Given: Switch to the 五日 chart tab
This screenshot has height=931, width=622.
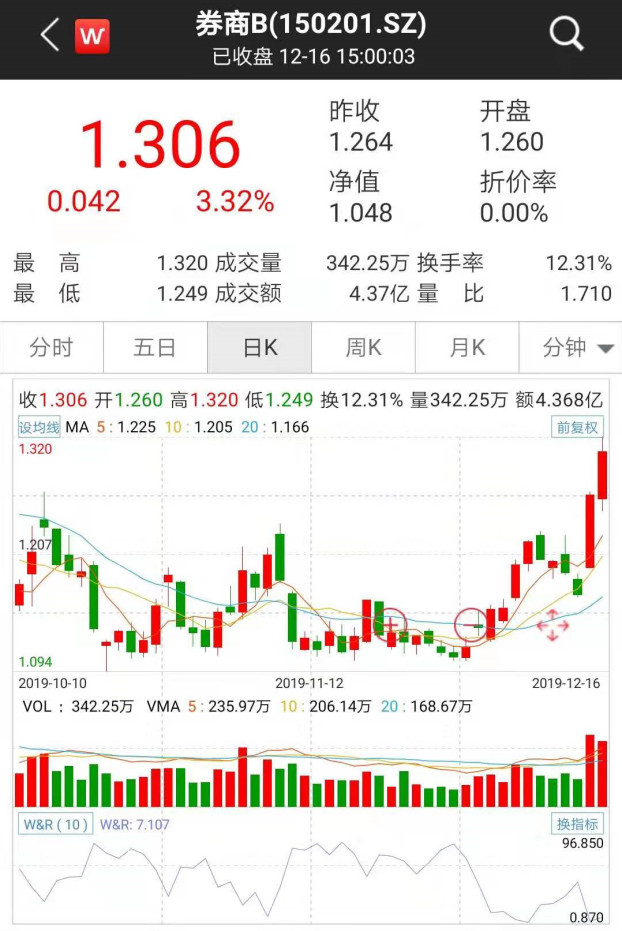Looking at the screenshot, I should pyautogui.click(x=155, y=347).
